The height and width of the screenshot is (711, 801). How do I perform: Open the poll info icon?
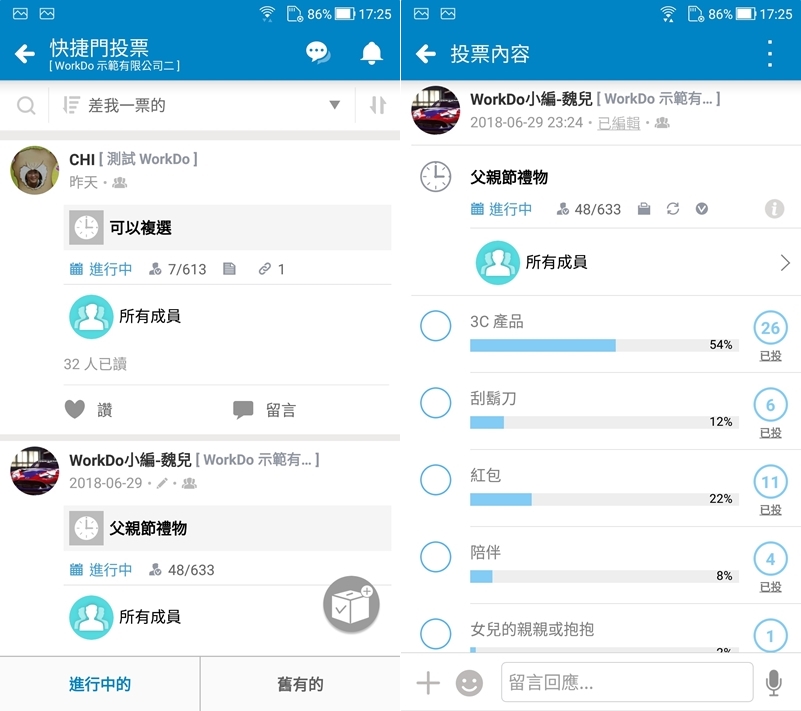pyautogui.click(x=774, y=209)
